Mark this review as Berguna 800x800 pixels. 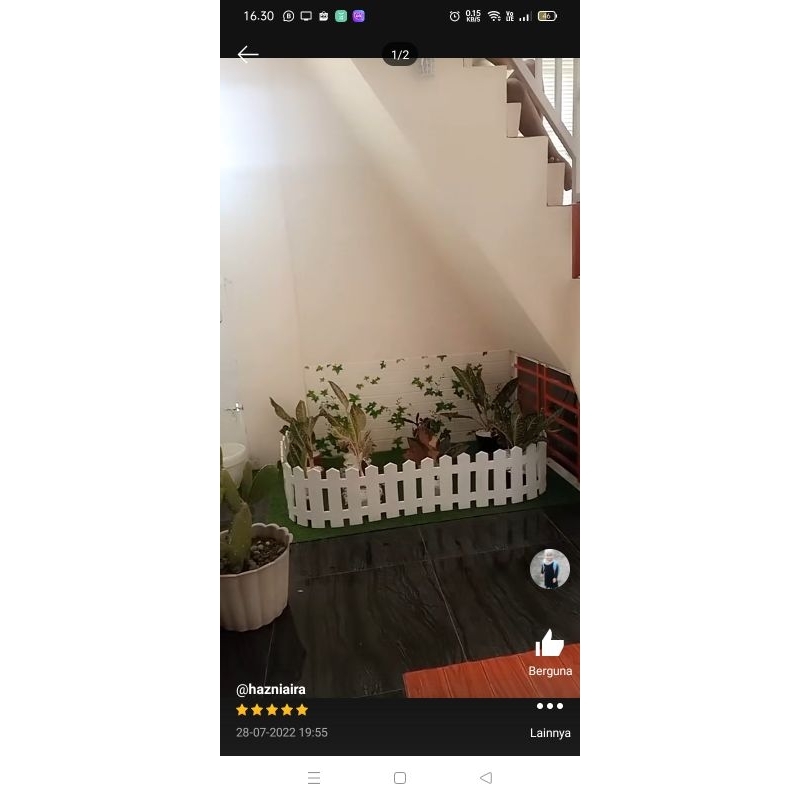pyautogui.click(x=550, y=646)
